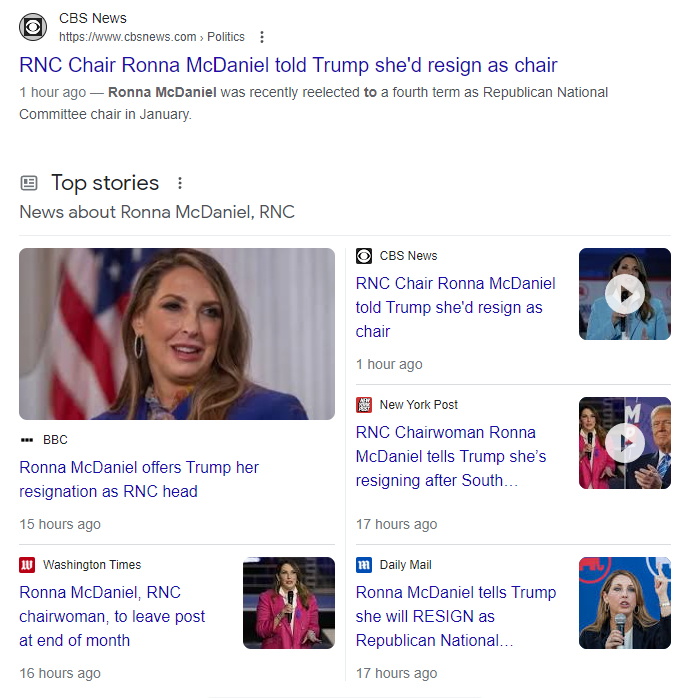
Task: Open the Washington Times article headline
Action: coord(112,616)
